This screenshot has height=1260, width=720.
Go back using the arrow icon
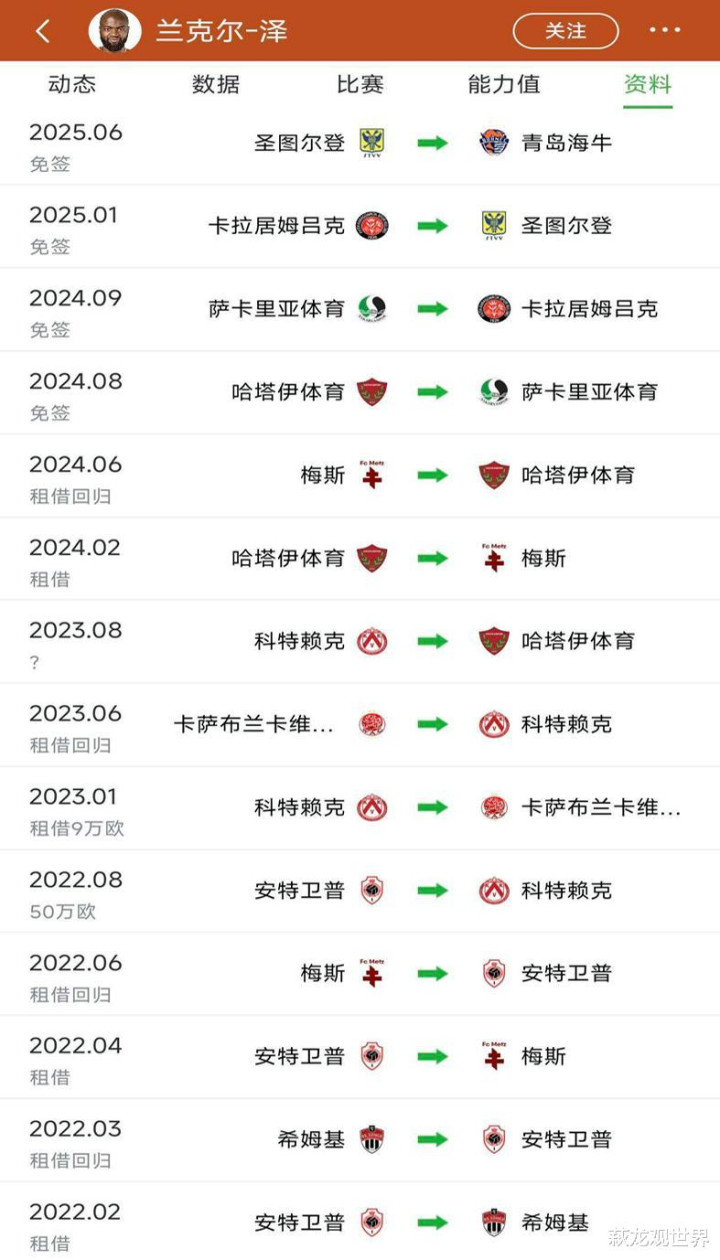point(42,31)
